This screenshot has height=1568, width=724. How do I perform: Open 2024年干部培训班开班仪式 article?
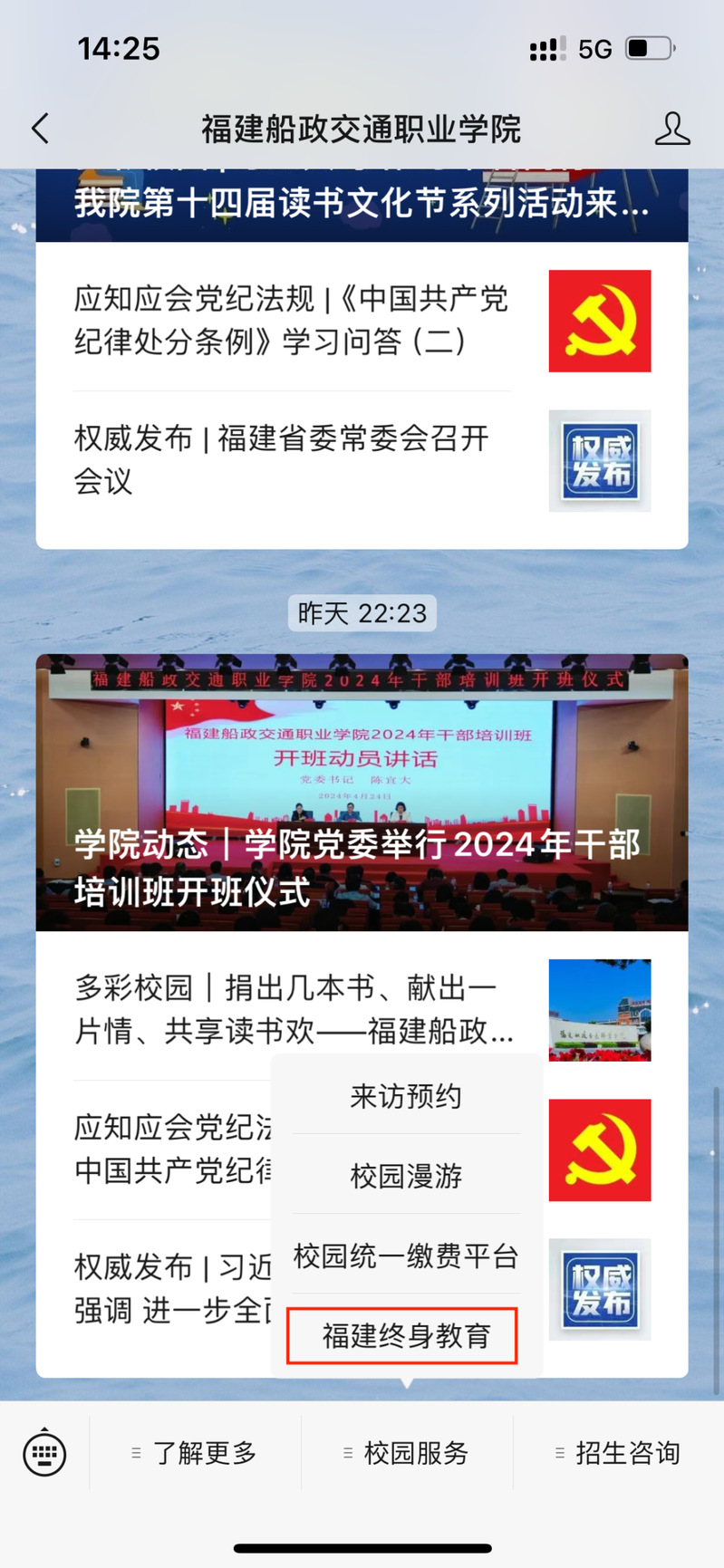point(362,793)
